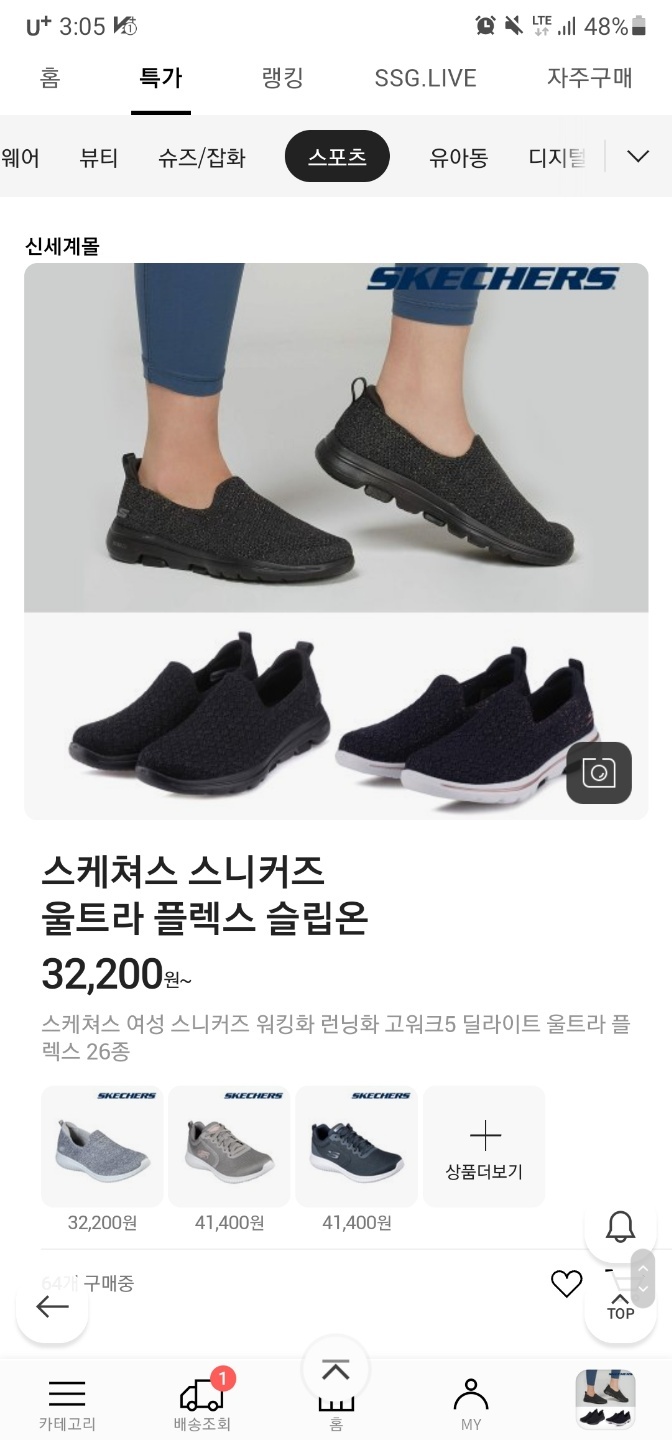Open the SSG.LIVE tab
Viewport: 672px width, 1440px height.
425,78
